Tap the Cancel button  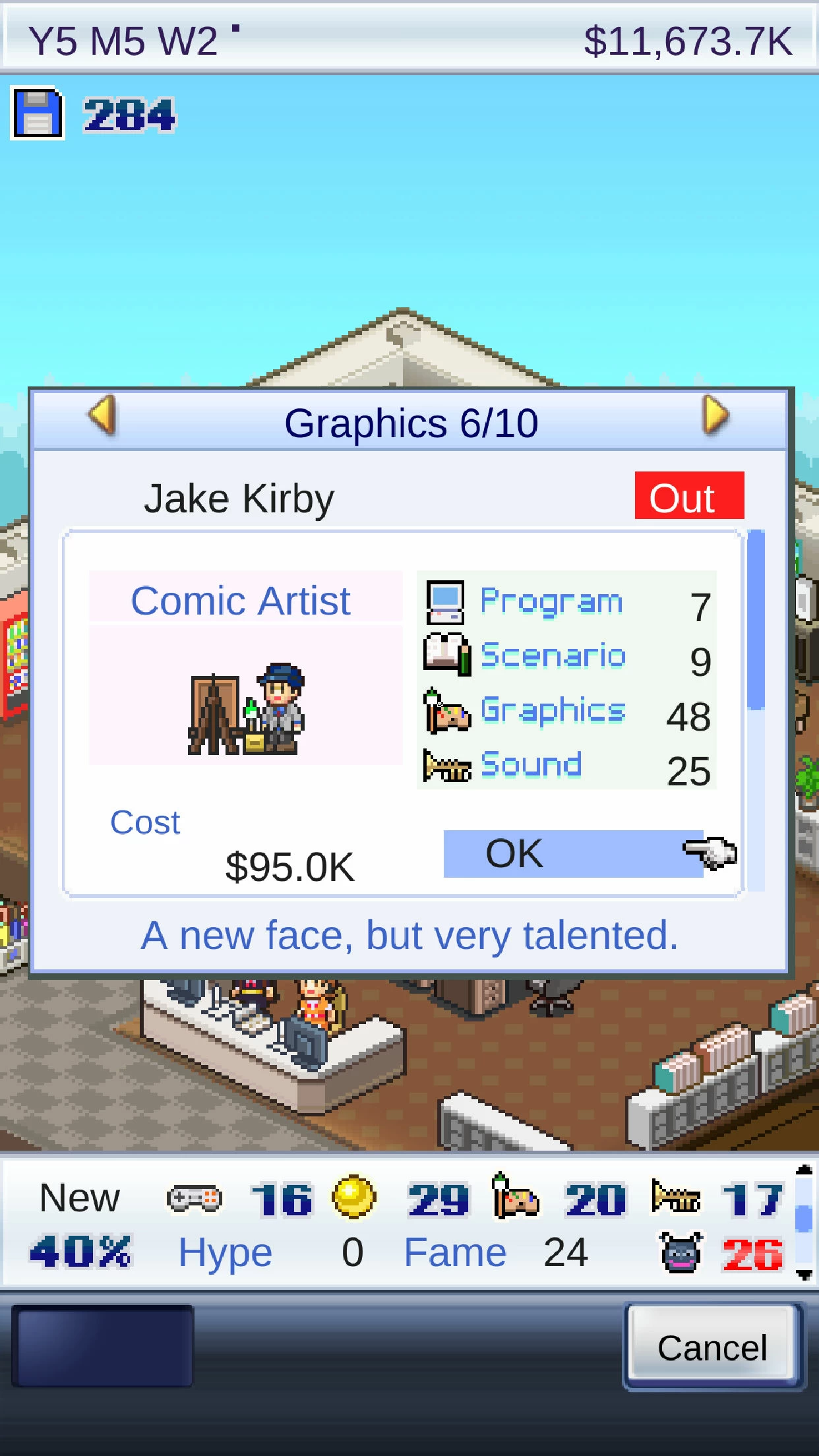[712, 1347]
